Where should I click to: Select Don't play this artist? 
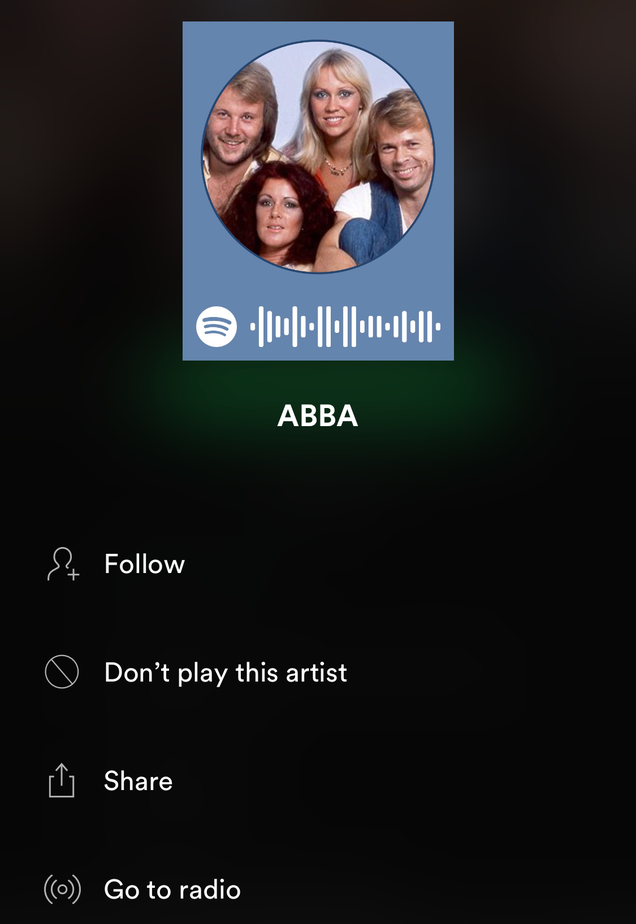tap(225, 672)
